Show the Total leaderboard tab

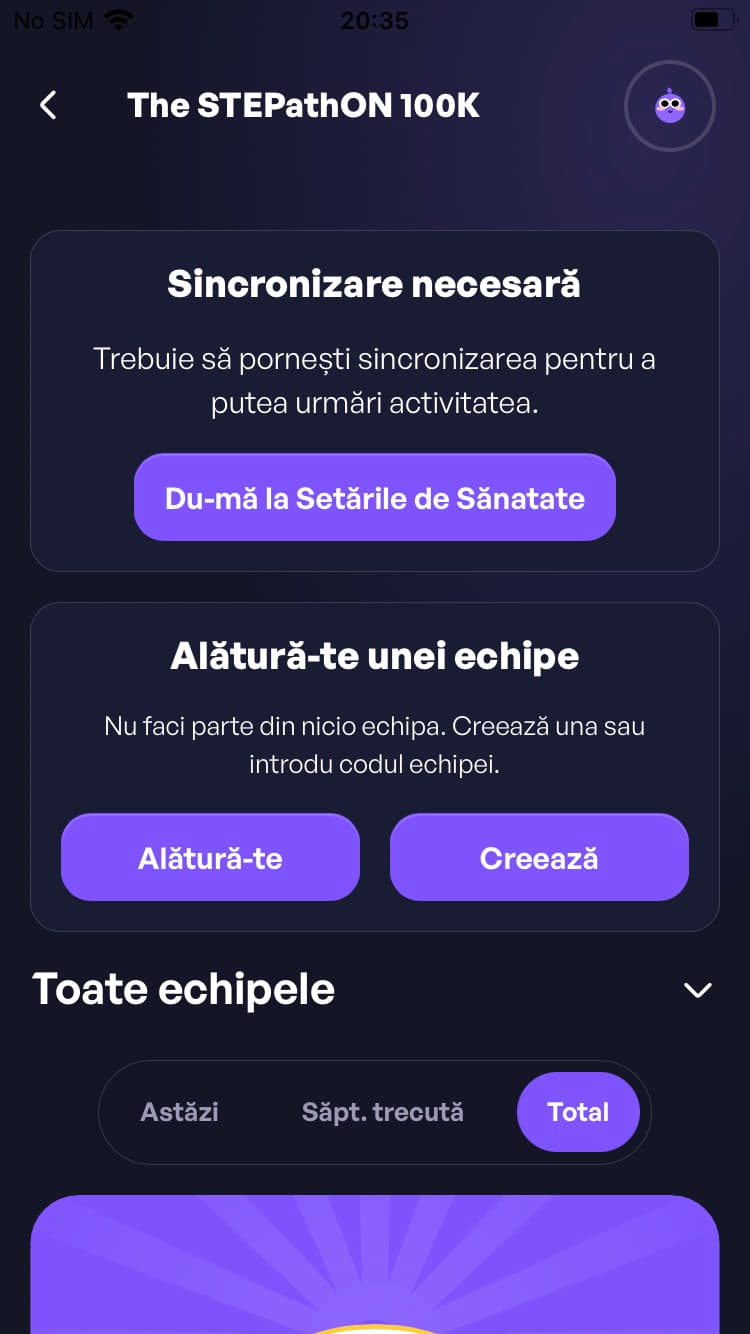point(578,1112)
